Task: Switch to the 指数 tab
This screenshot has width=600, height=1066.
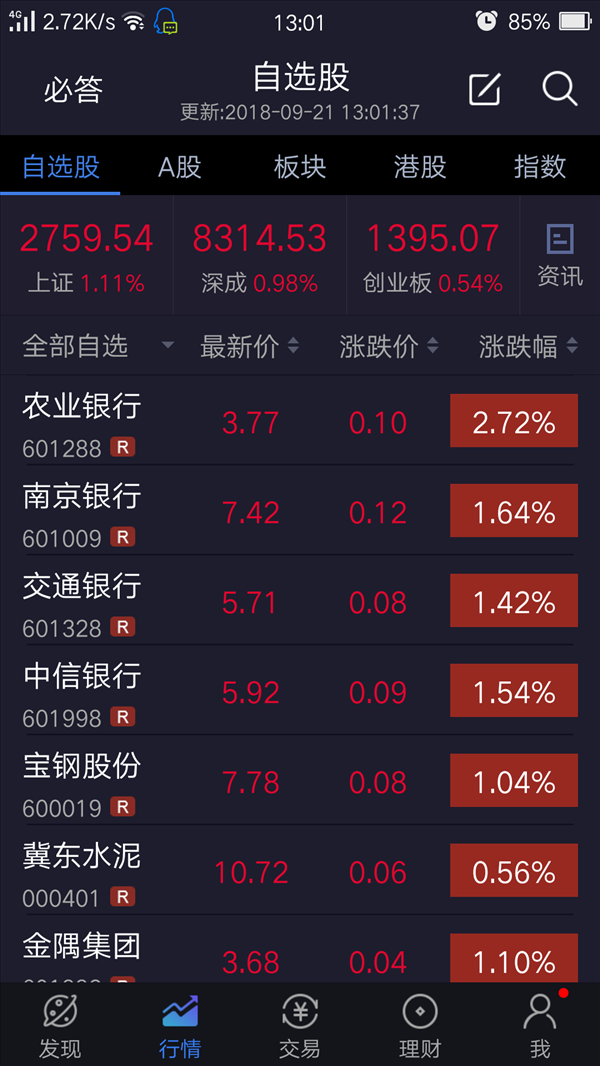Action: 540,167
